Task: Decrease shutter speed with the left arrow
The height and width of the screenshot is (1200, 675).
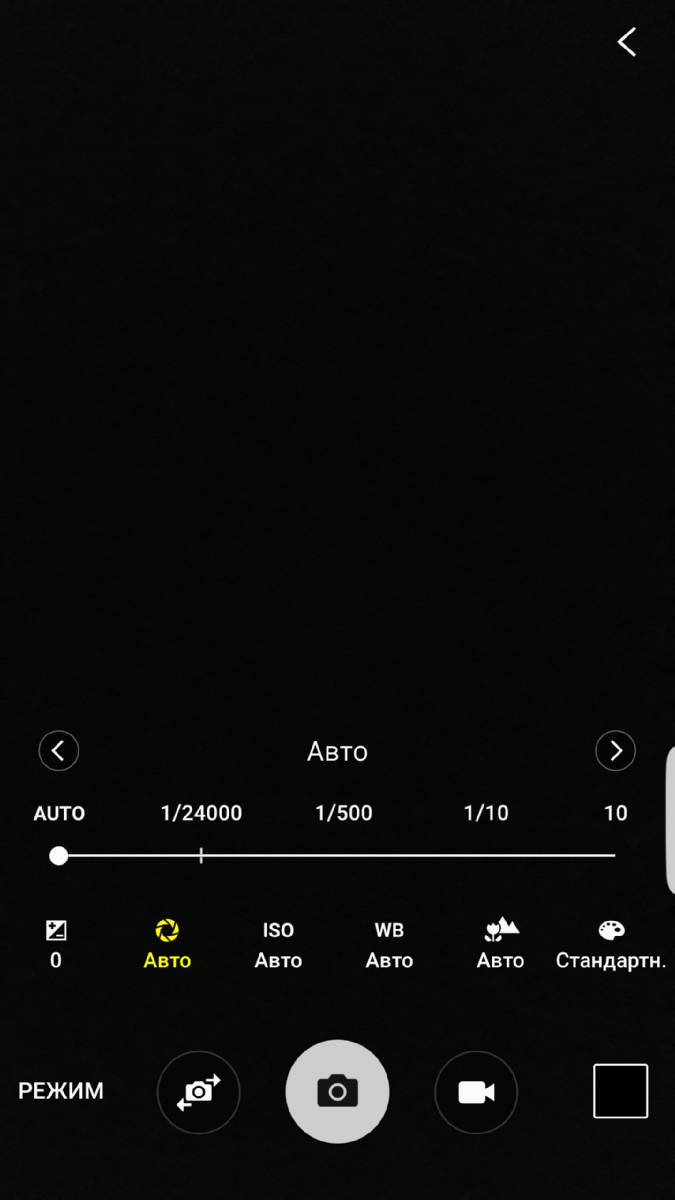Action: coord(59,751)
